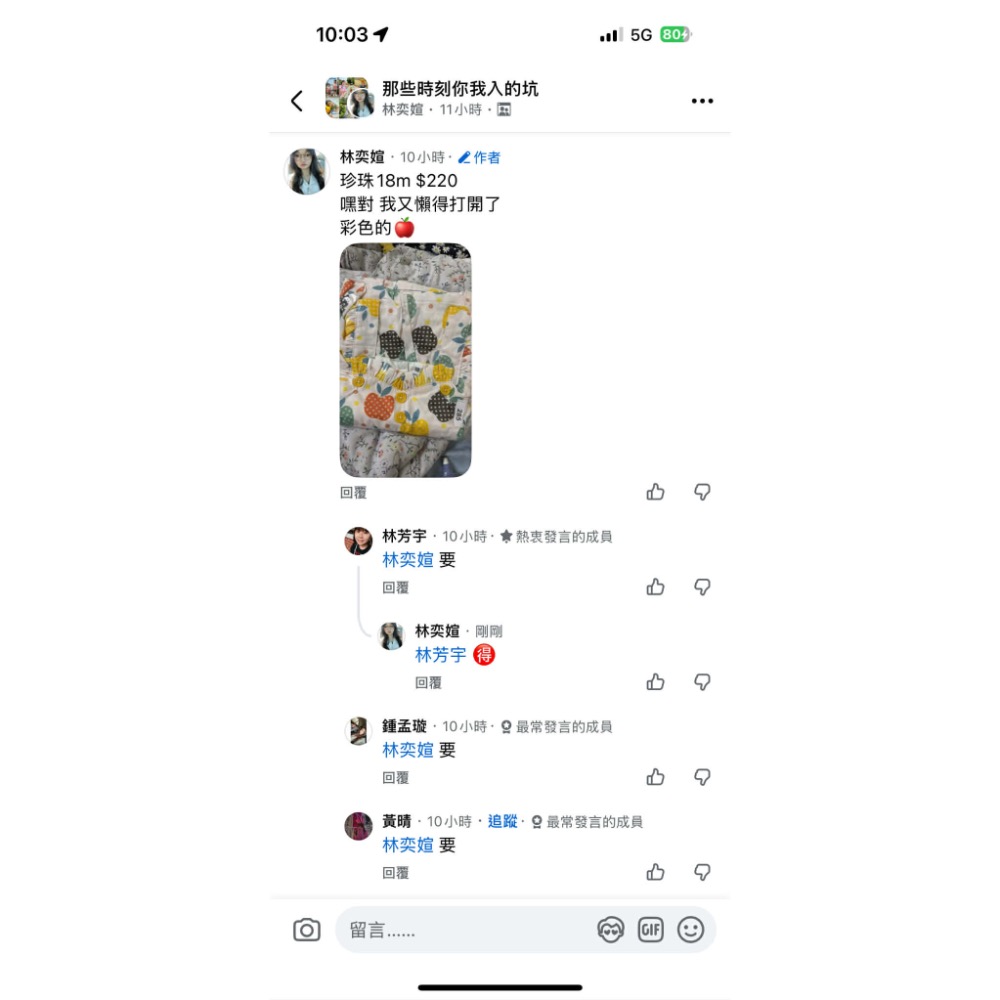Like 黃晴's comment
Viewport: 1000px width, 1000px height.
(656, 872)
